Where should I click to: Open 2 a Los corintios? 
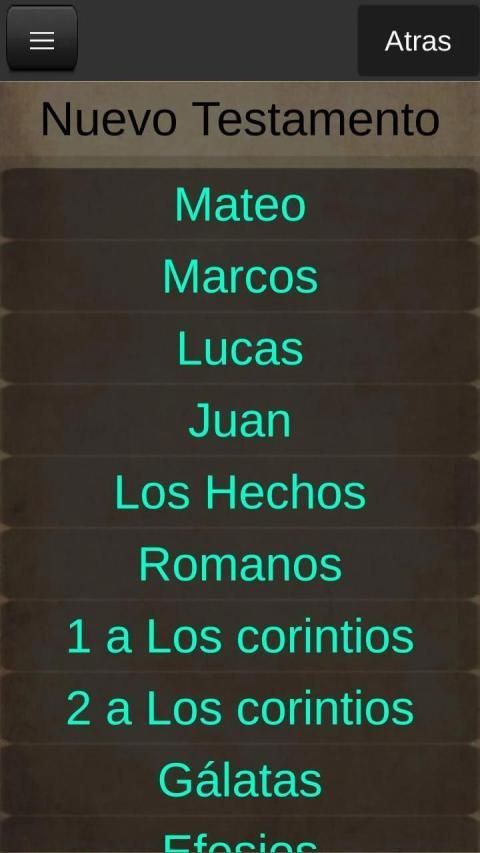point(240,708)
